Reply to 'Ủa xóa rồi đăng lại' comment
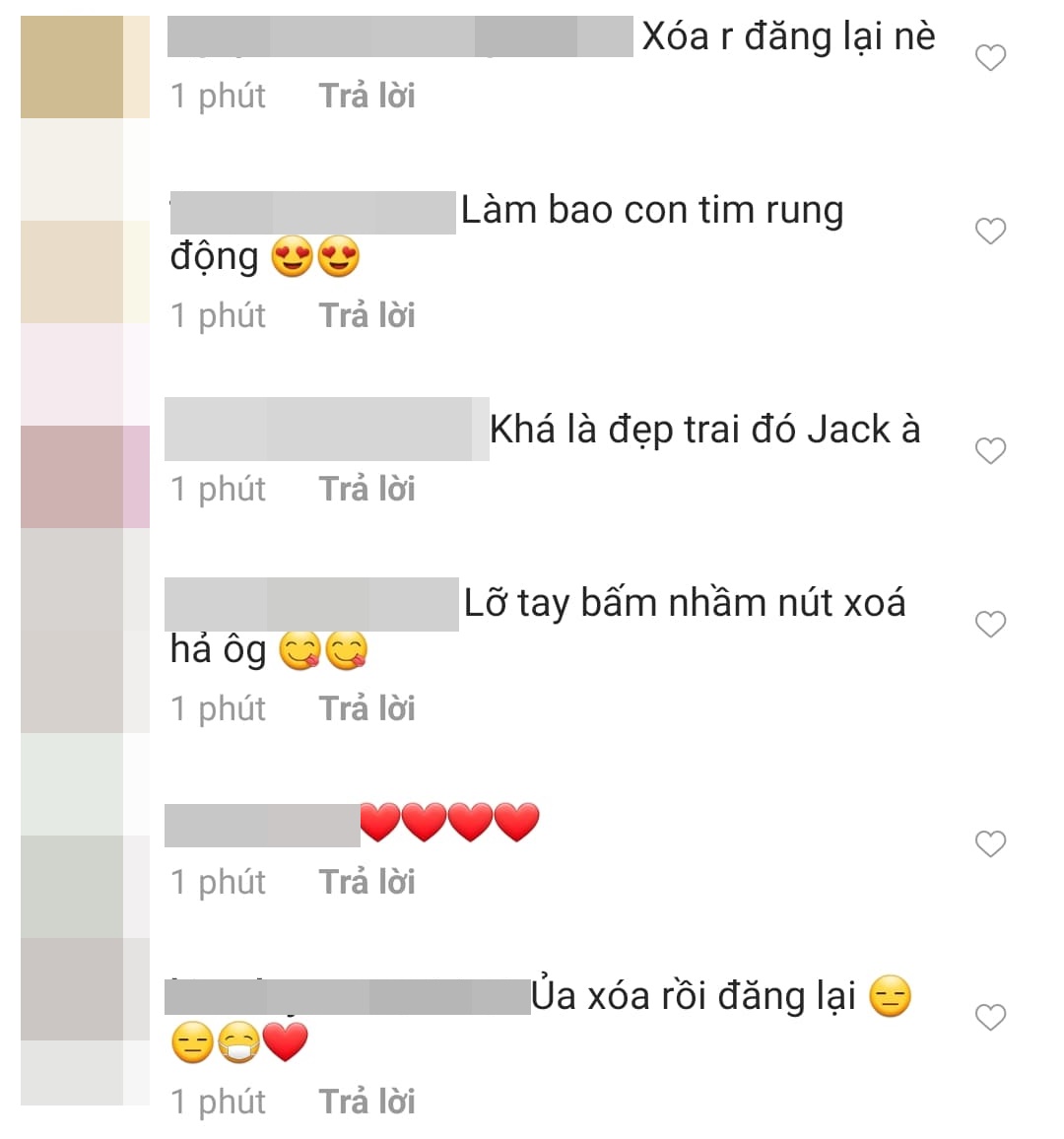 (x=366, y=1102)
